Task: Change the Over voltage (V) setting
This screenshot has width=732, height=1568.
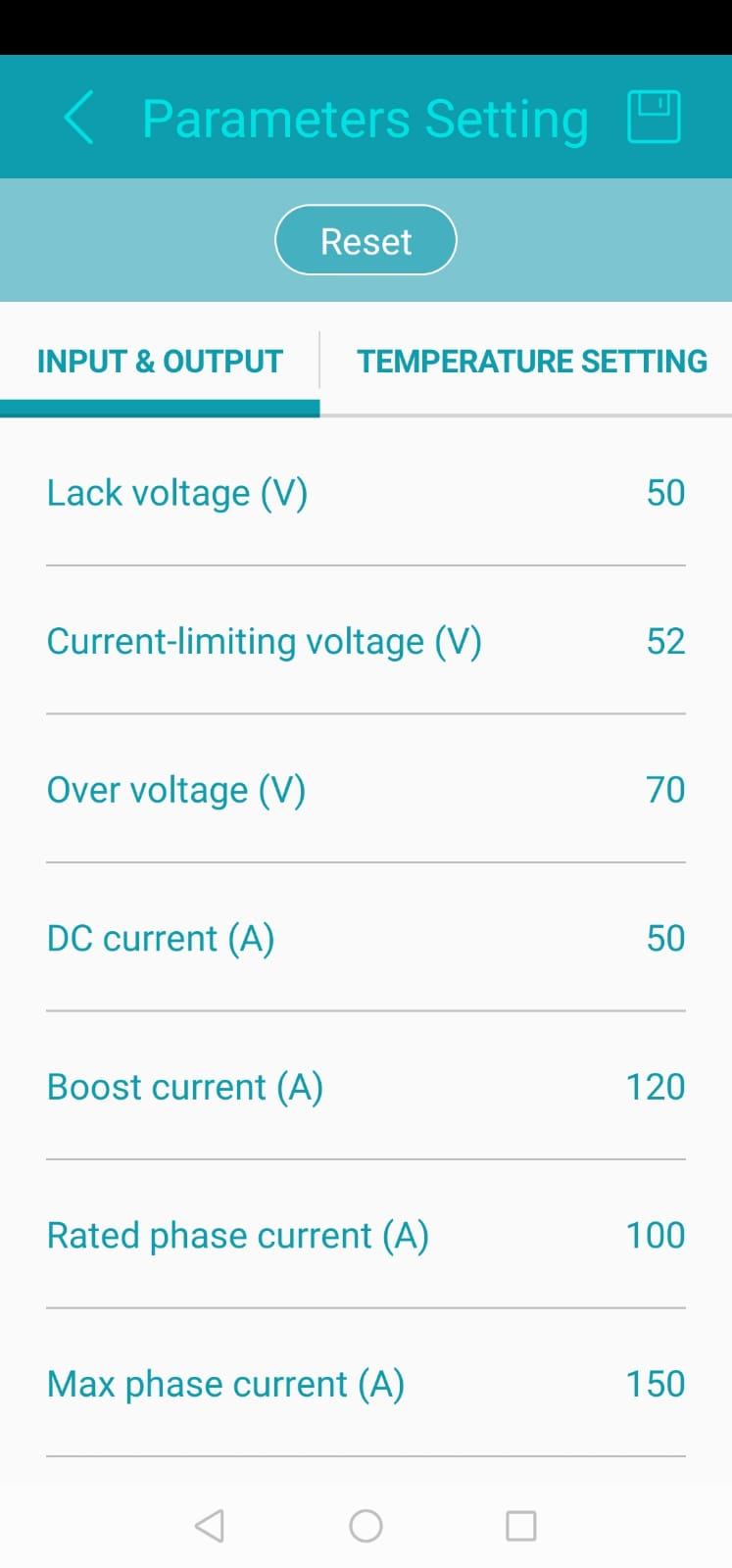Action: tap(366, 790)
